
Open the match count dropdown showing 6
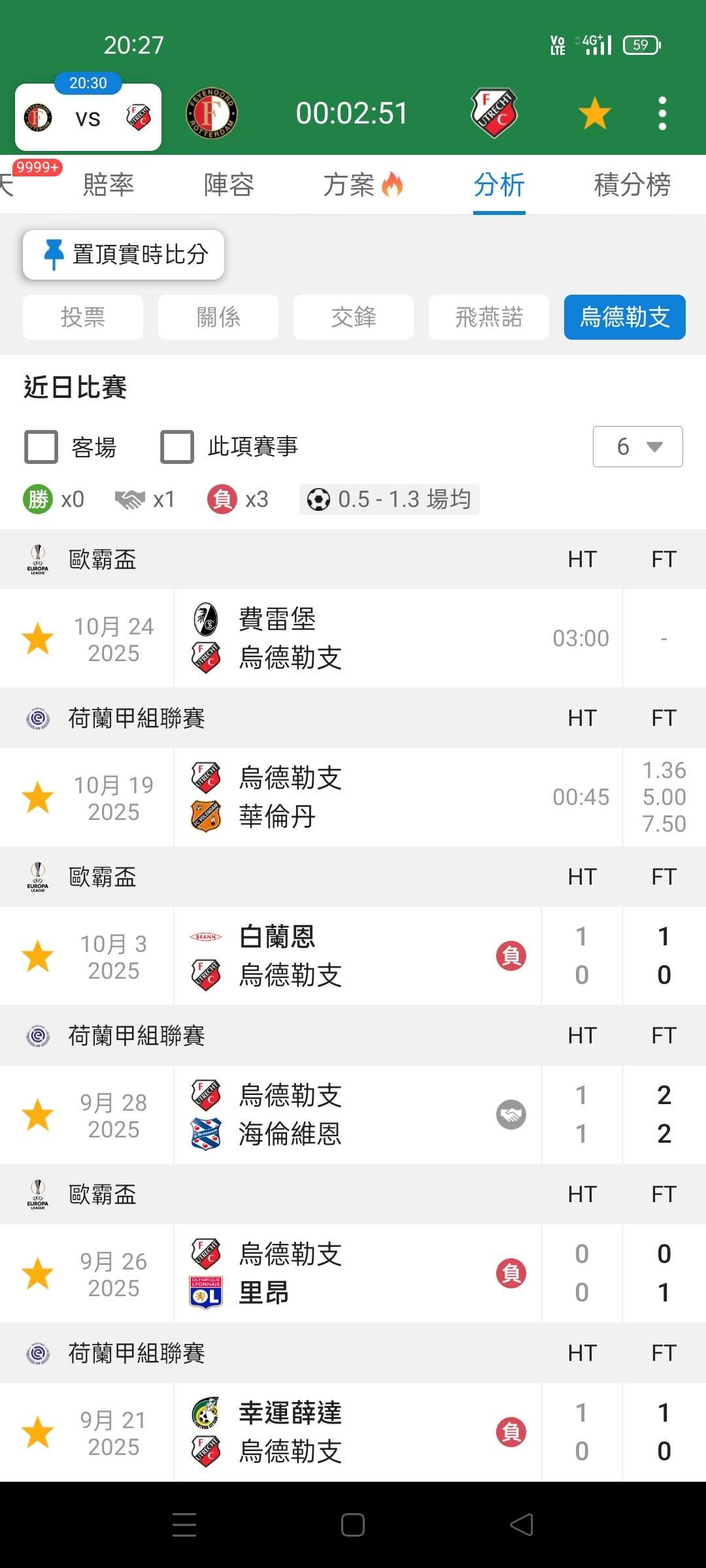pyautogui.click(x=637, y=447)
